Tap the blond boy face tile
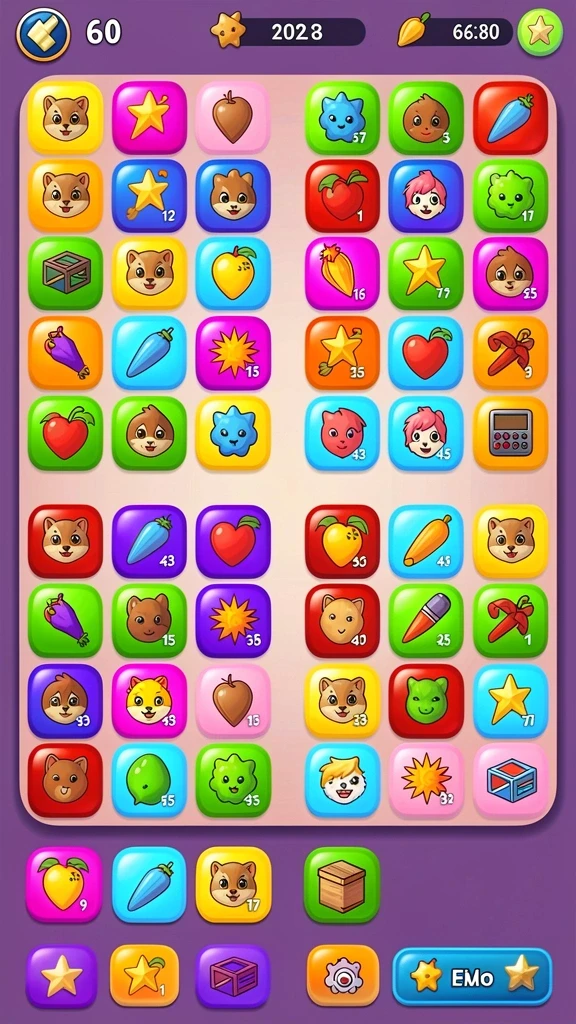The height and width of the screenshot is (1024, 576). [x=342, y=780]
